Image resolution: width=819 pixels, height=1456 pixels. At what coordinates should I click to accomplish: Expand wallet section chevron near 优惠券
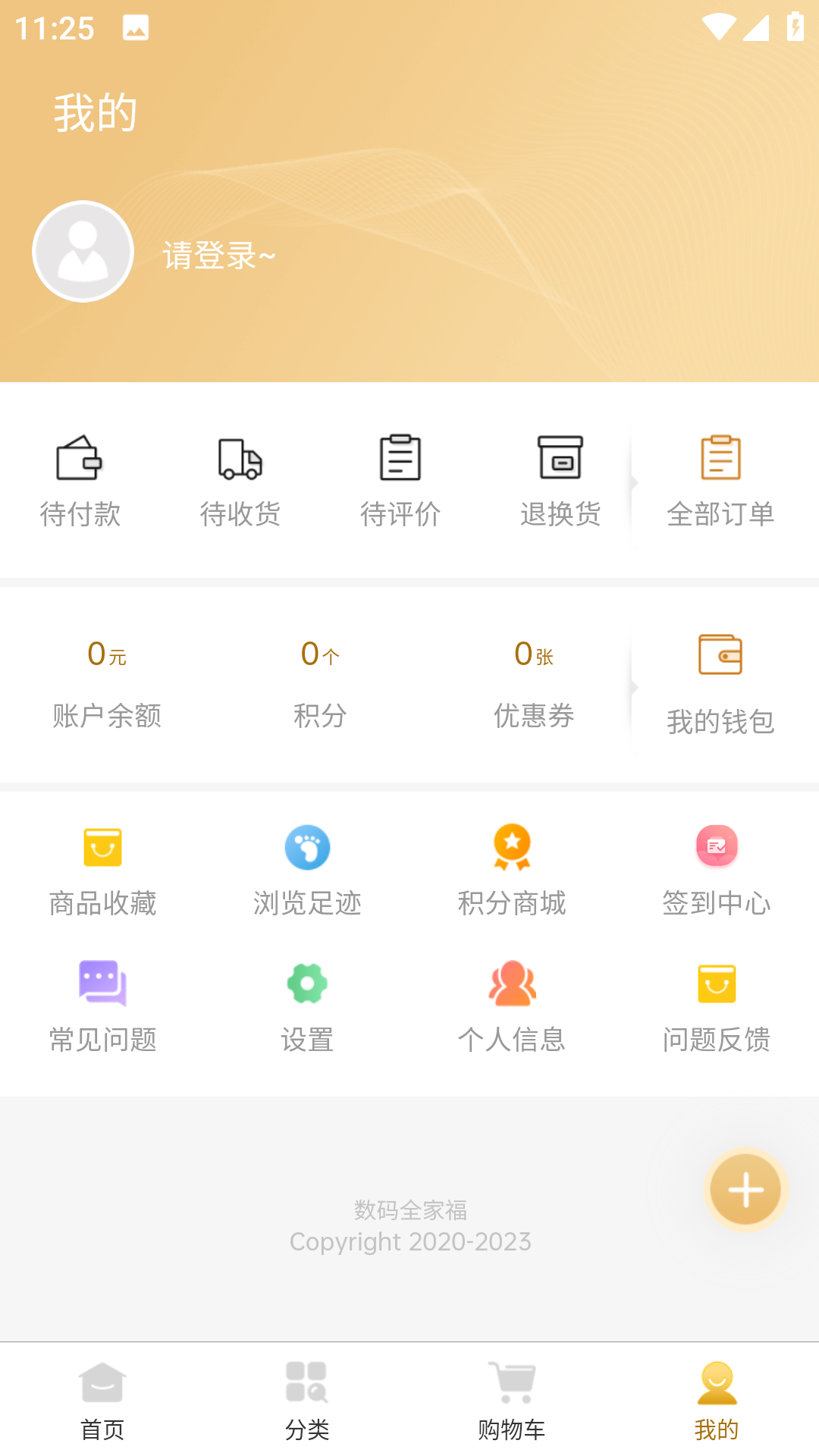pyautogui.click(x=634, y=686)
